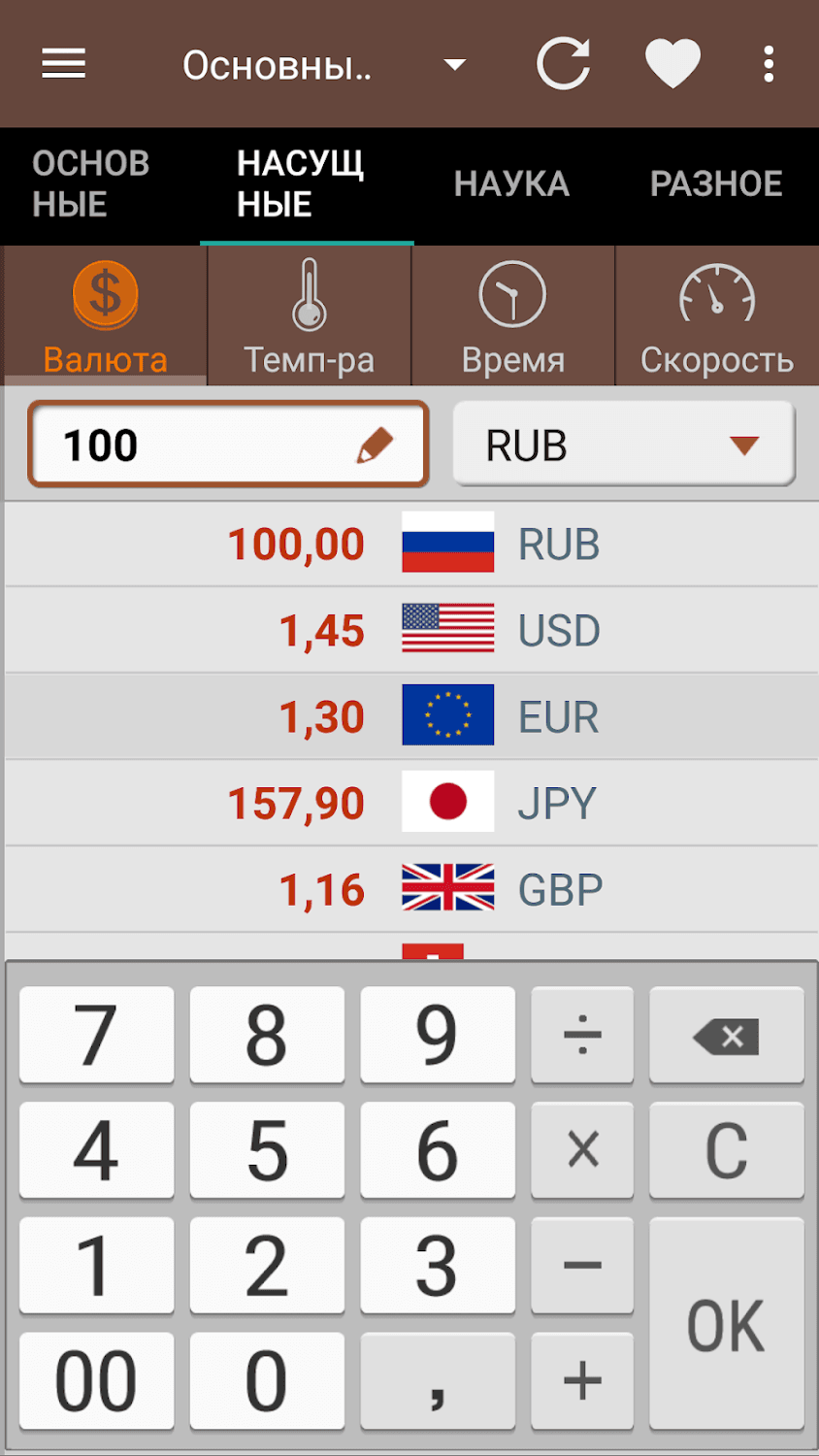Edit the amount field showing 100
Image resolution: width=819 pixels, height=1456 pixels.
229,445
